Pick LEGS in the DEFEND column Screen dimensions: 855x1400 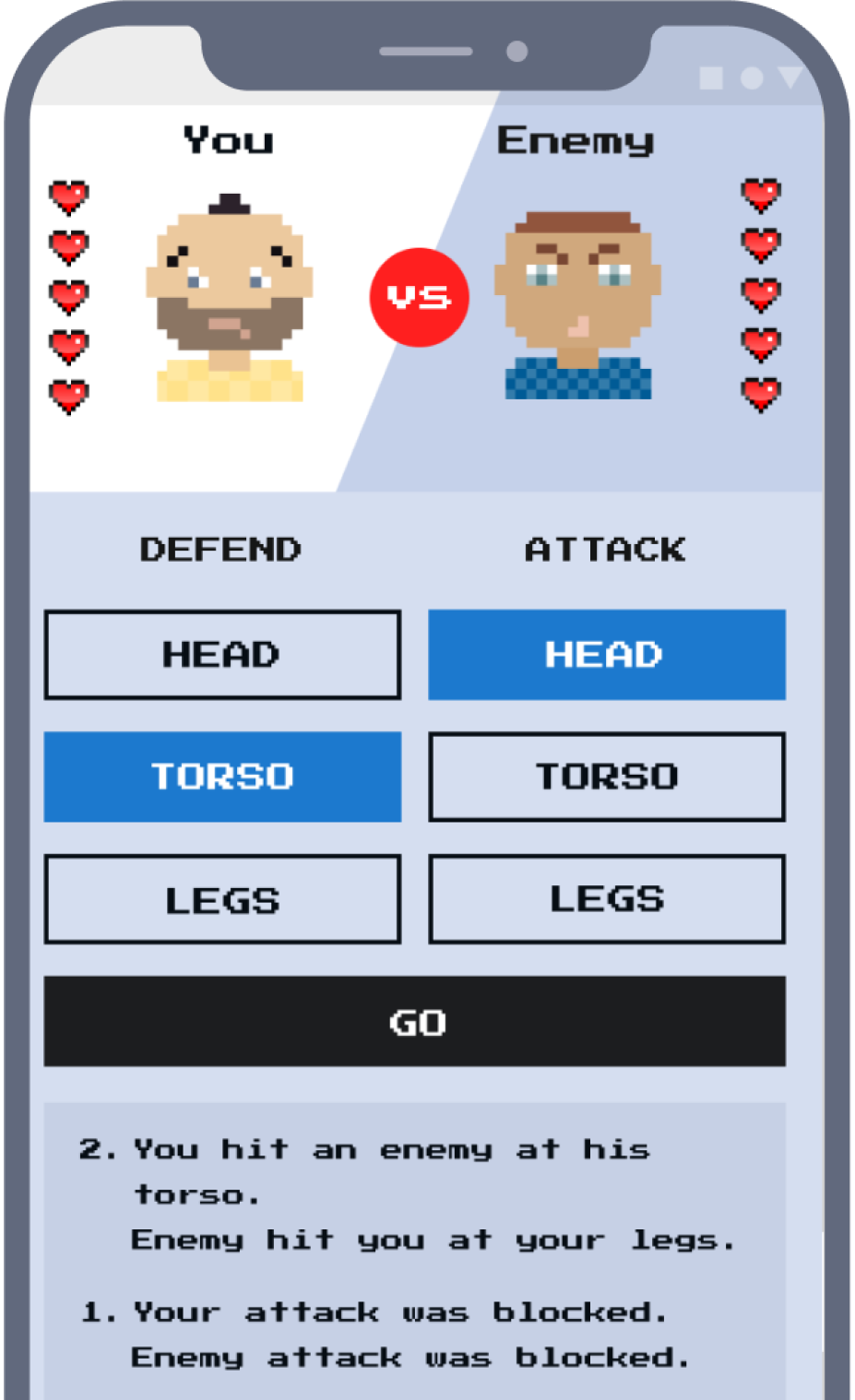point(222,899)
